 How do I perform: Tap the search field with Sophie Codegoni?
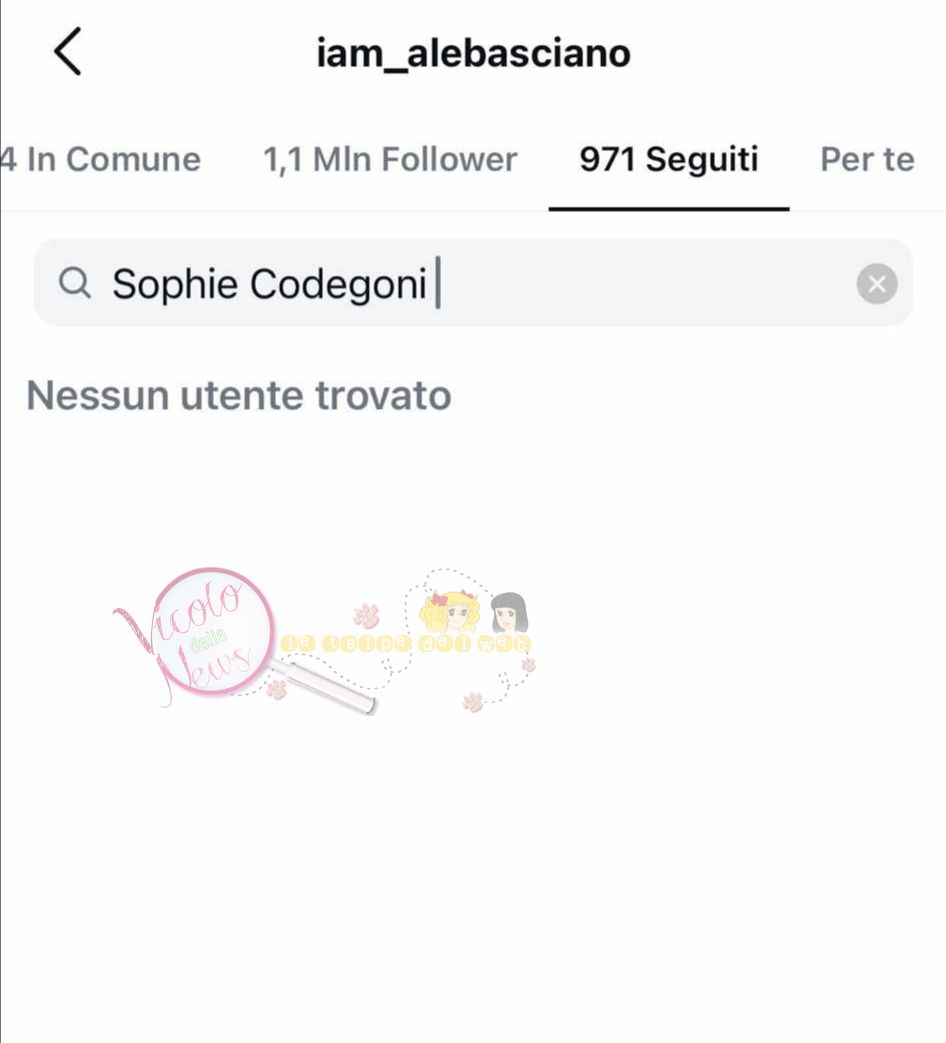[450, 284]
